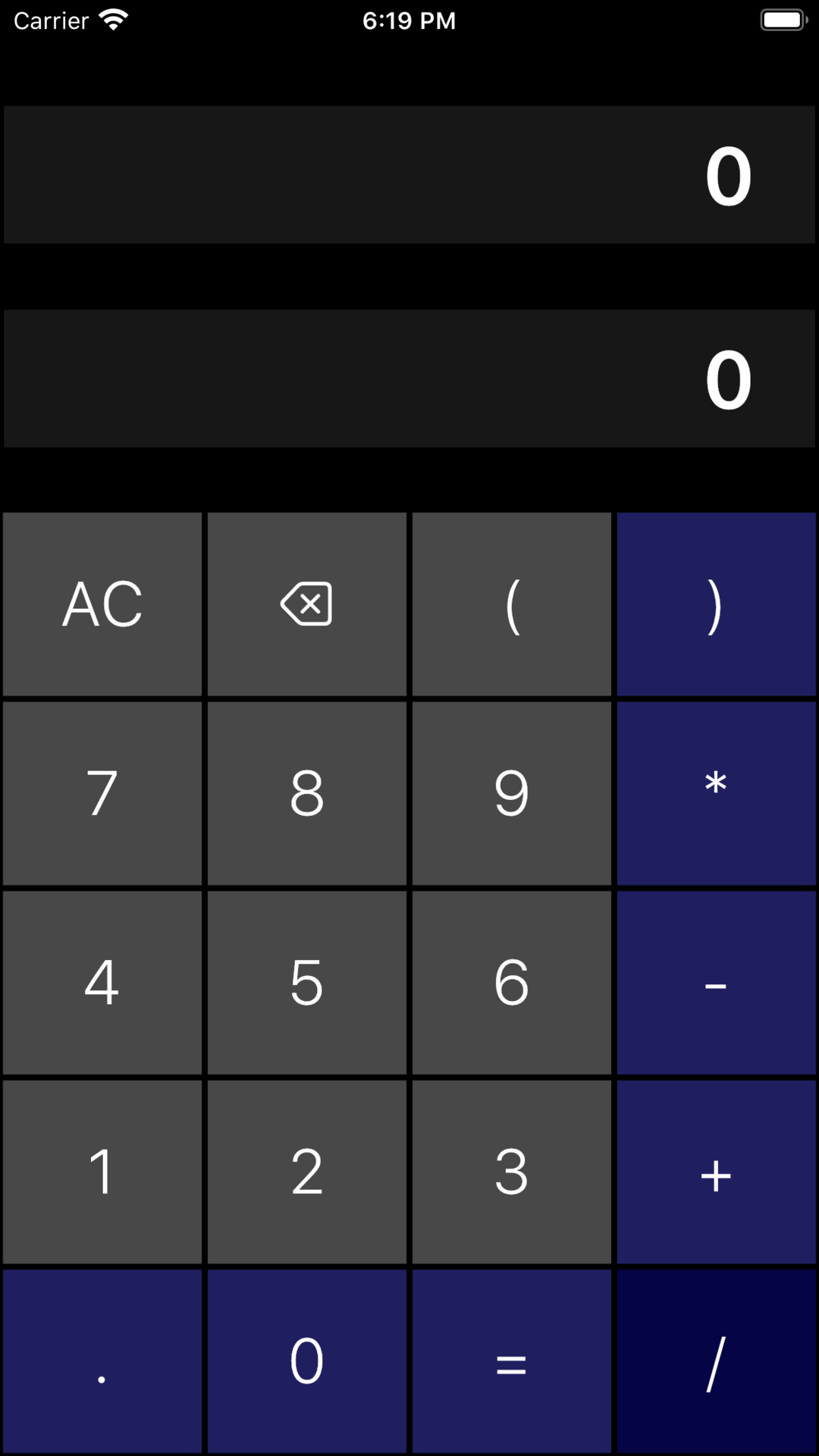The width and height of the screenshot is (819, 1456).
Task: Tap the 0 key on the keypad
Action: (x=307, y=1361)
